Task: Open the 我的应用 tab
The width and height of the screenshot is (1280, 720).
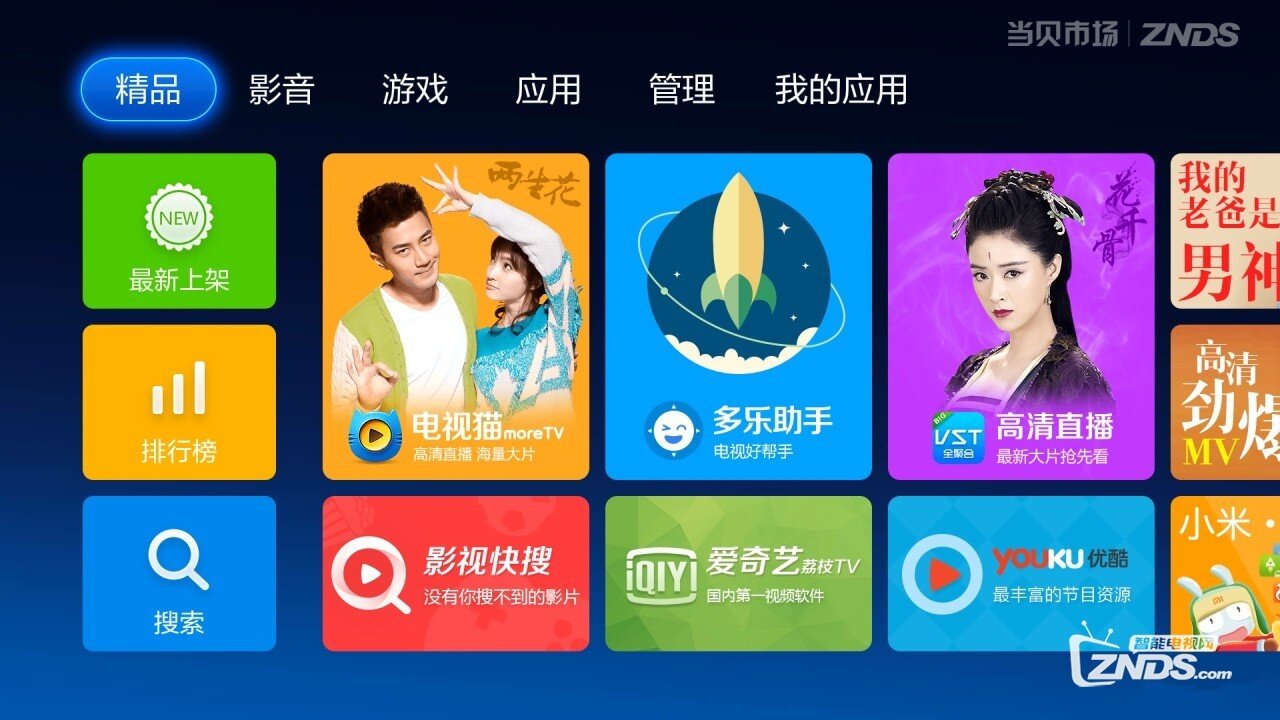Action: (840, 90)
